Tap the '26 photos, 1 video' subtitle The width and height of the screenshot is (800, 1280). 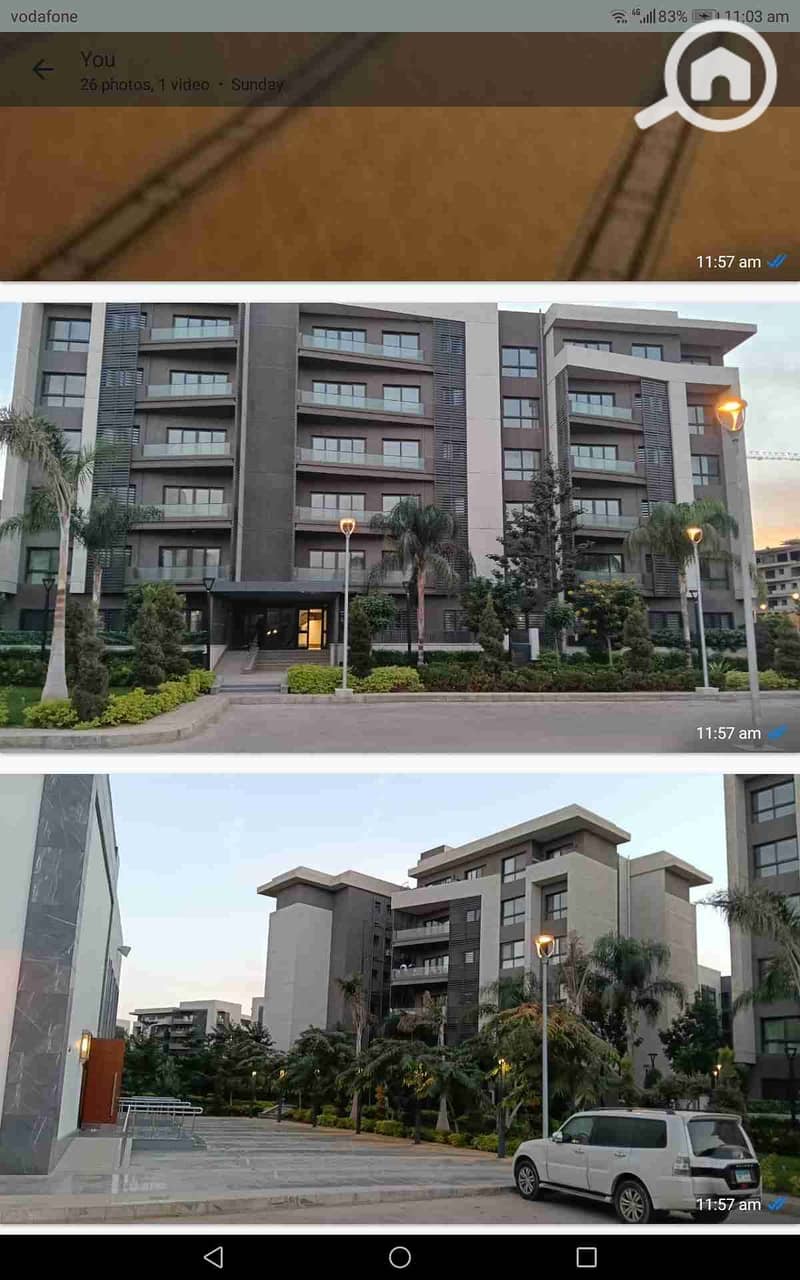point(145,85)
